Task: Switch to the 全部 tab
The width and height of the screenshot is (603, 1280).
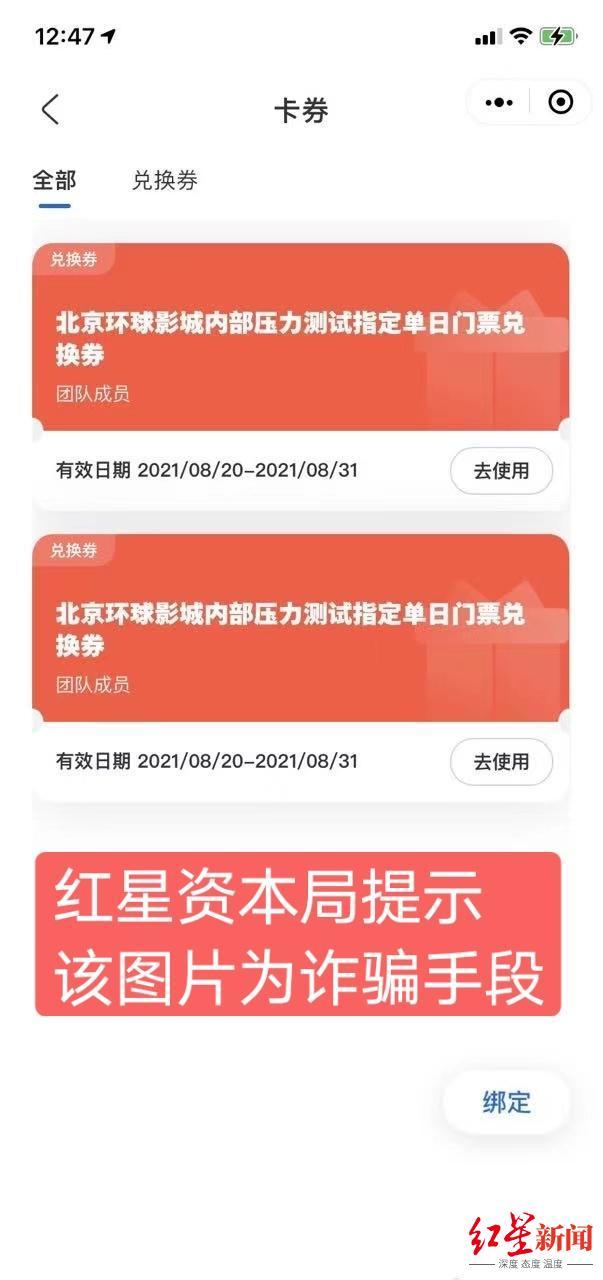Action: pyautogui.click(x=54, y=180)
